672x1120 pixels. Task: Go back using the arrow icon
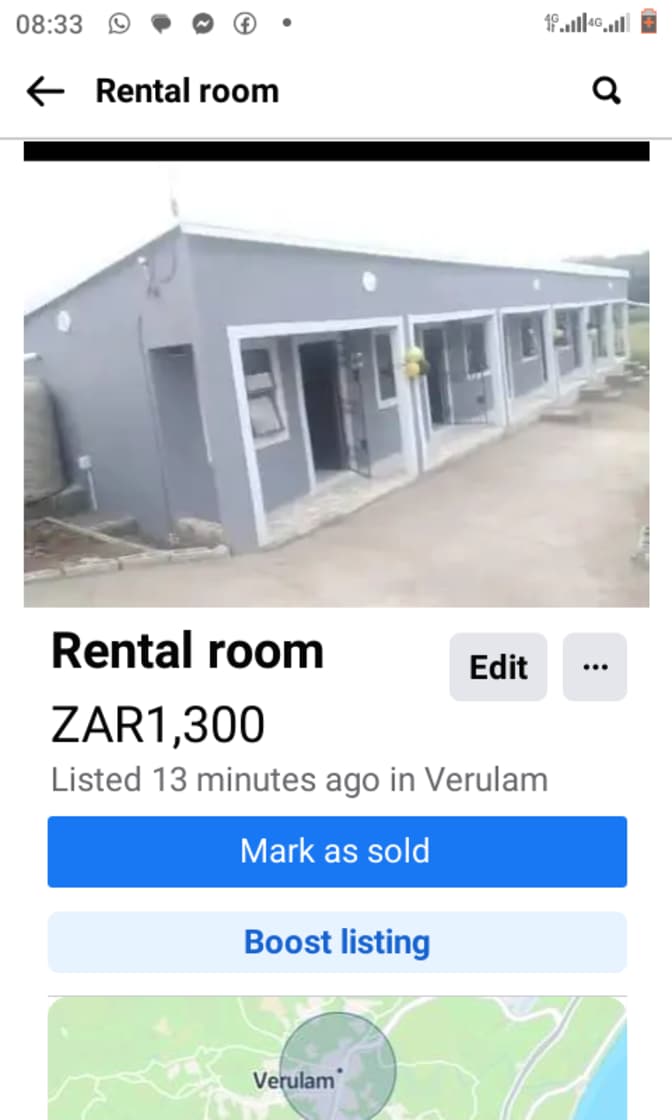click(45, 92)
